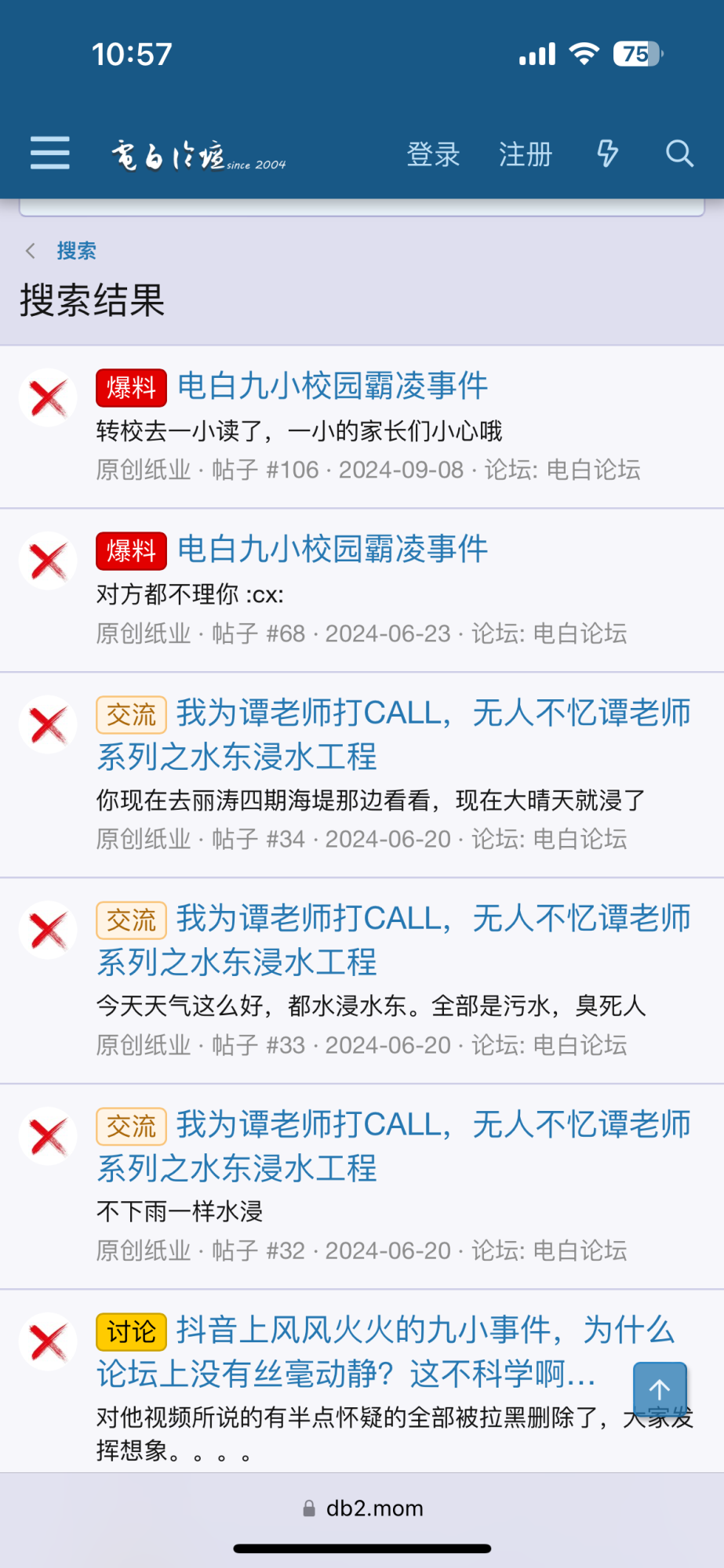This screenshot has height=1568, width=724.
Task: Go back to 搜索 breadcrumb
Action: point(76,251)
